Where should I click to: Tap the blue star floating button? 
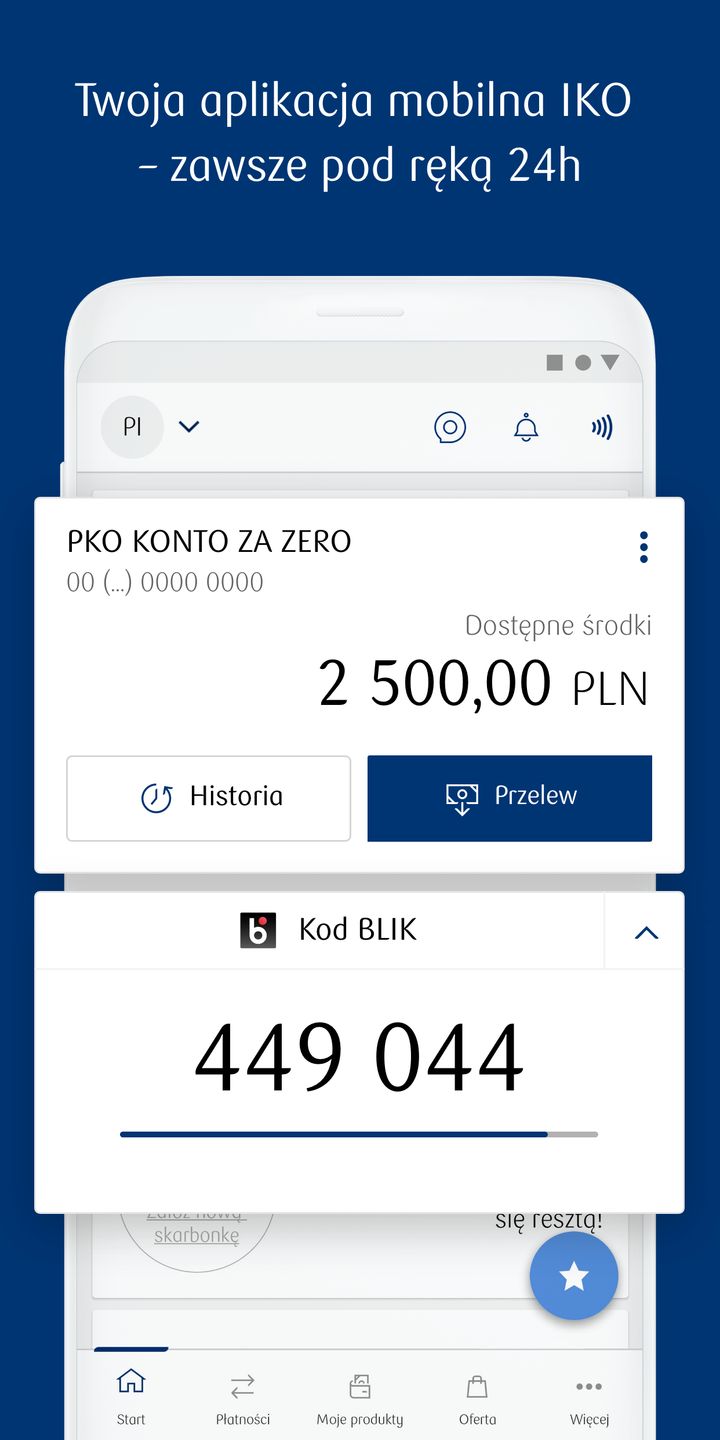coord(573,1276)
